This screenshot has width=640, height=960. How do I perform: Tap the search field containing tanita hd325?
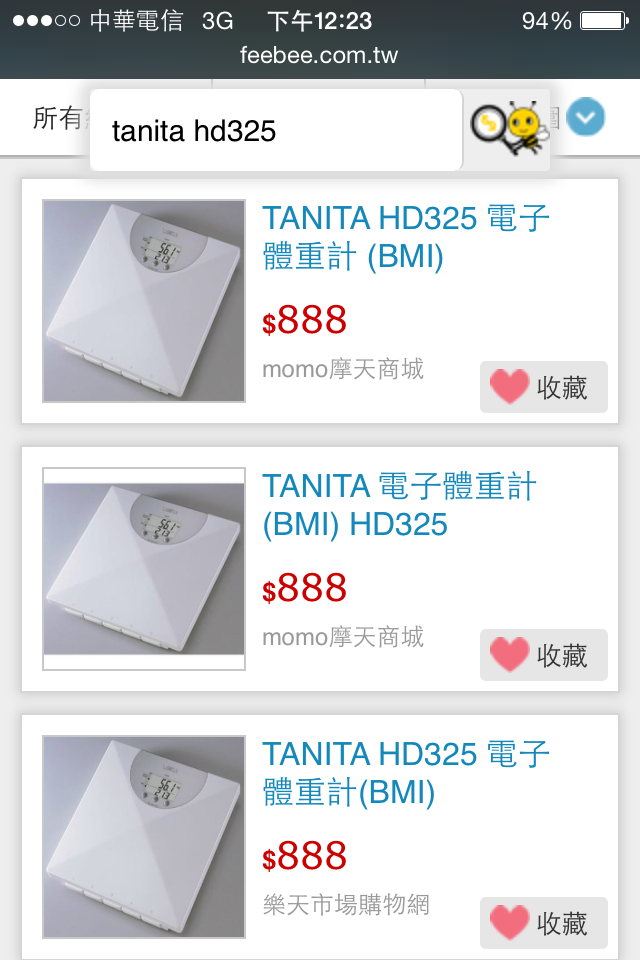(x=275, y=131)
